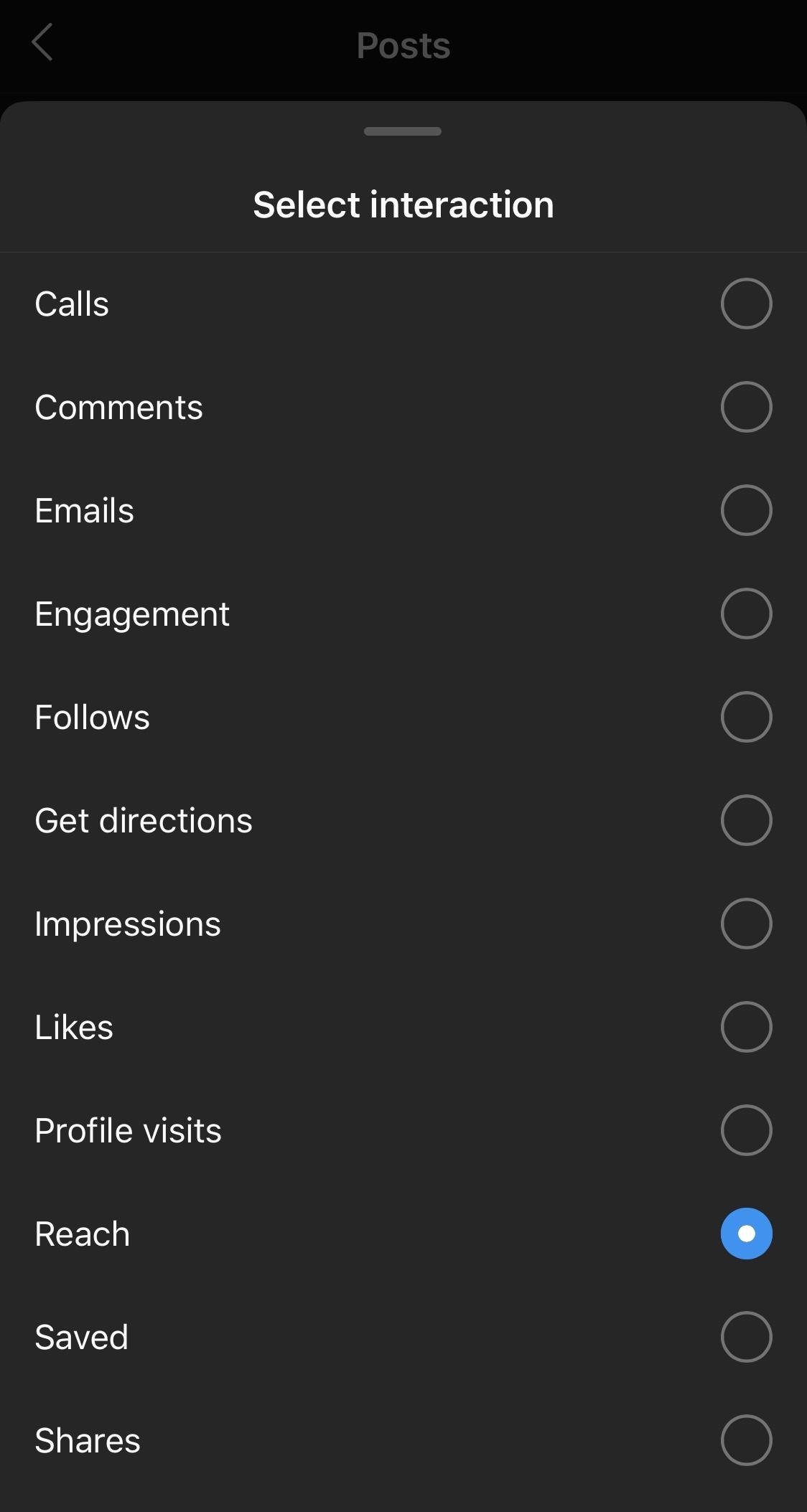Tap the selected Reach radio button
The height and width of the screenshot is (1512, 807).
745,1234
